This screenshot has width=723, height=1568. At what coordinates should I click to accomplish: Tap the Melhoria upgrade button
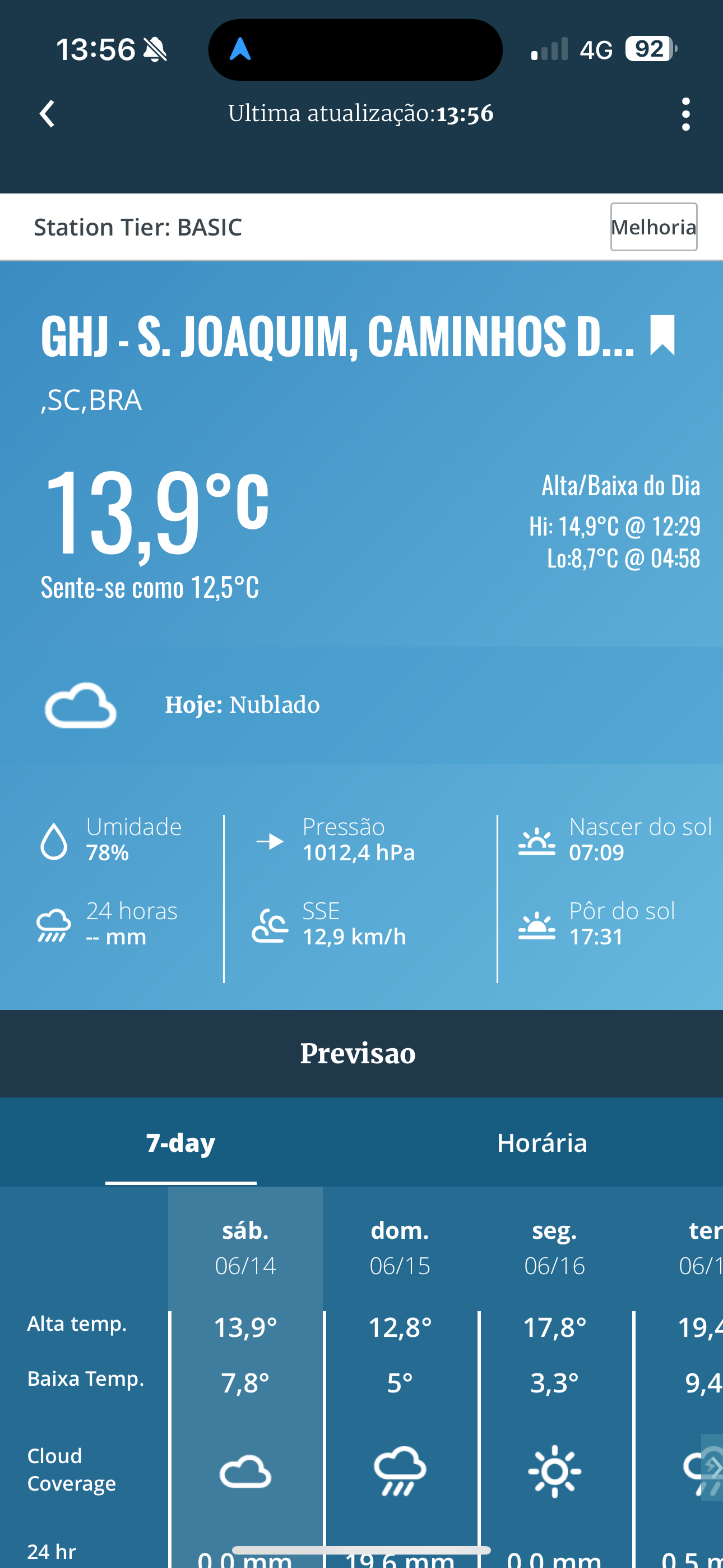tap(654, 227)
